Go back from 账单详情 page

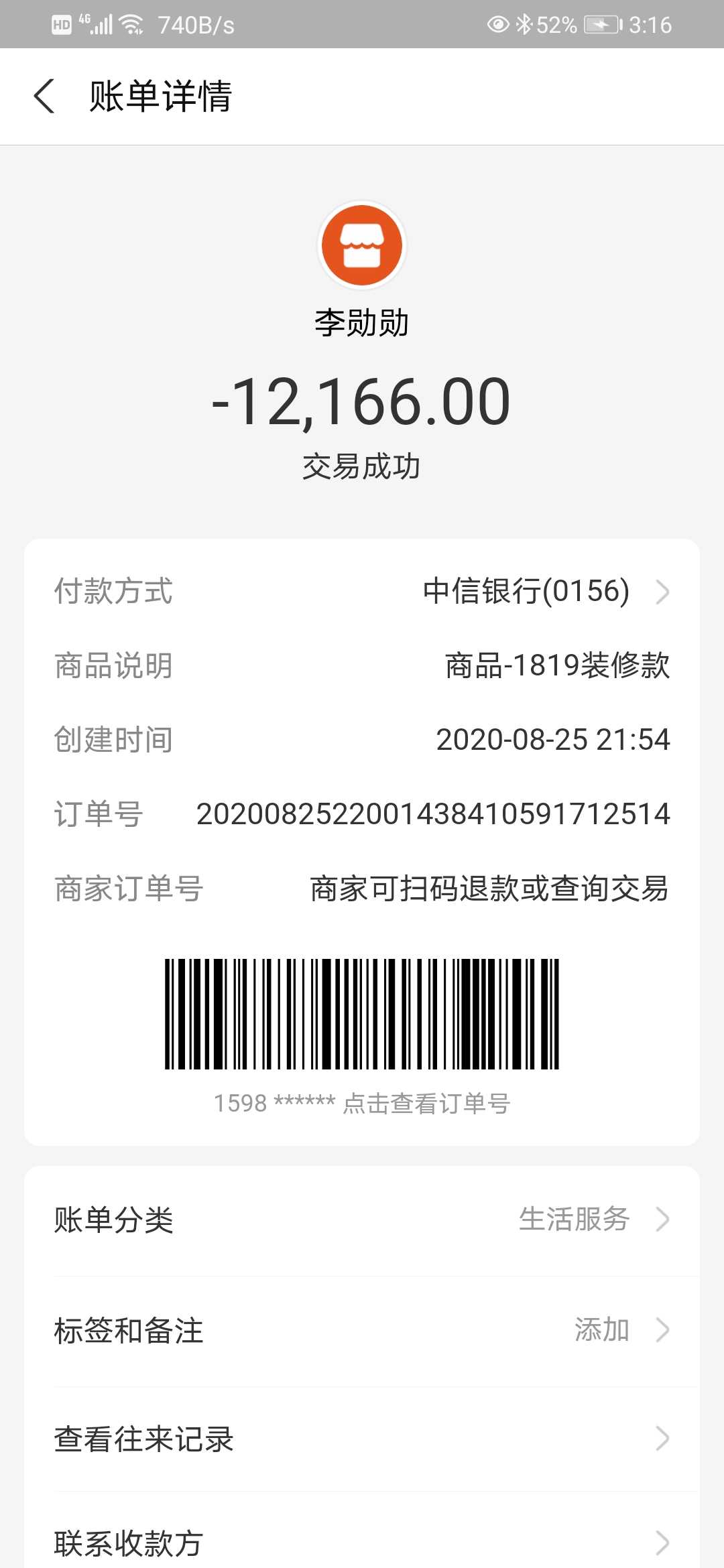tap(44, 96)
